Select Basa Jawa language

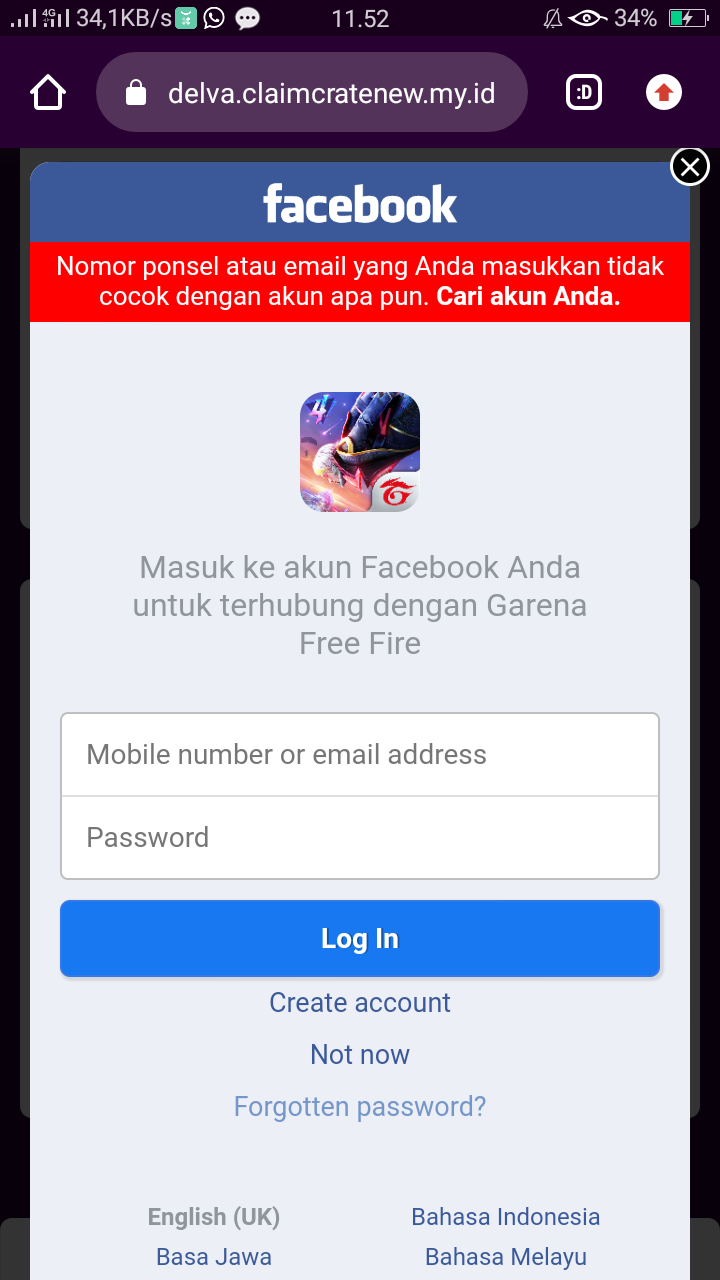tap(214, 1257)
